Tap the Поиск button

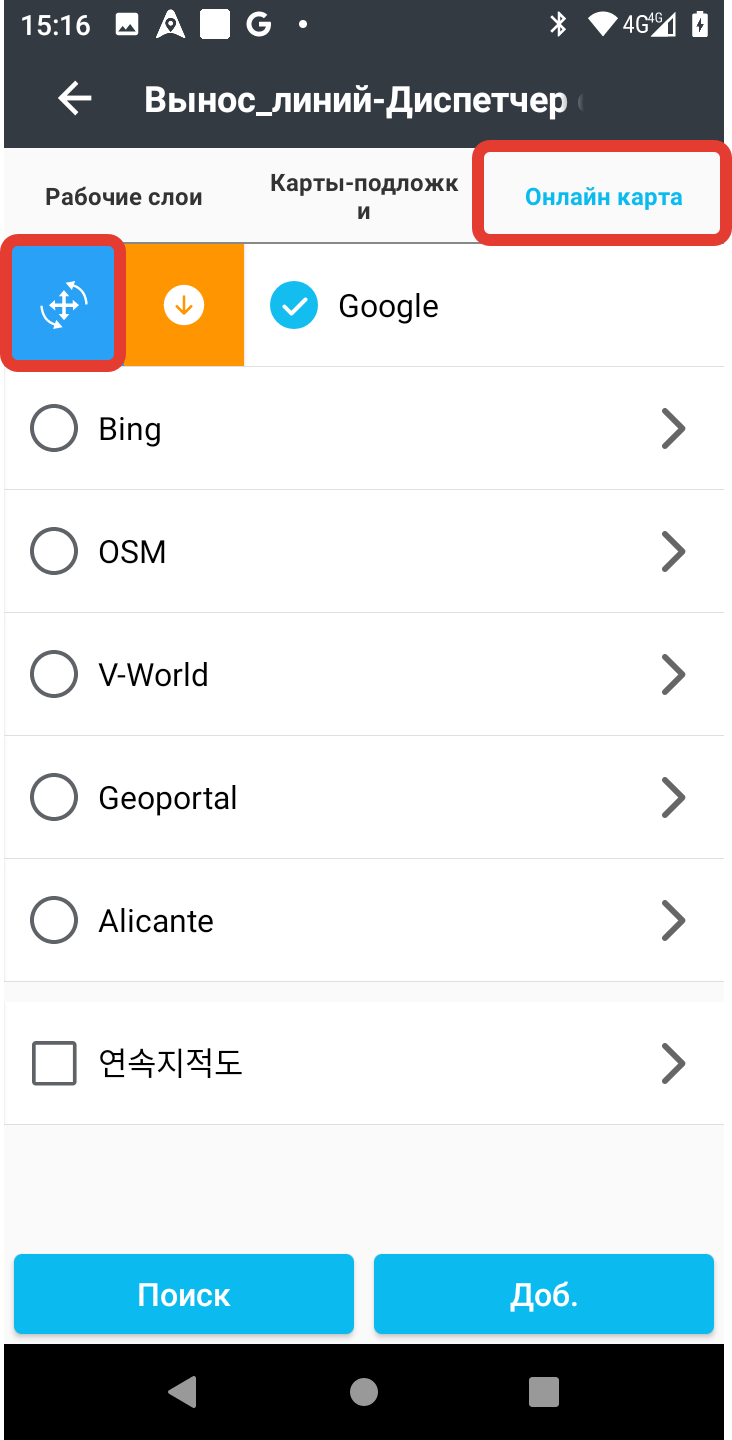tap(184, 1295)
